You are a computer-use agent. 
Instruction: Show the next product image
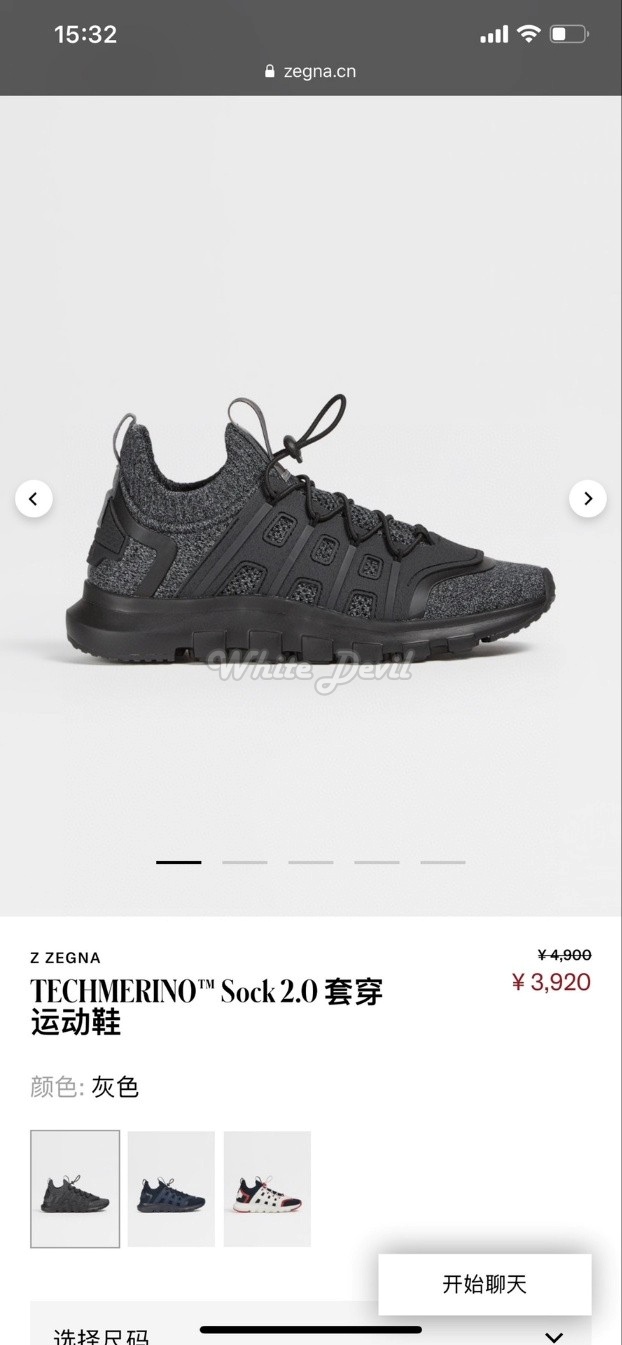(588, 498)
